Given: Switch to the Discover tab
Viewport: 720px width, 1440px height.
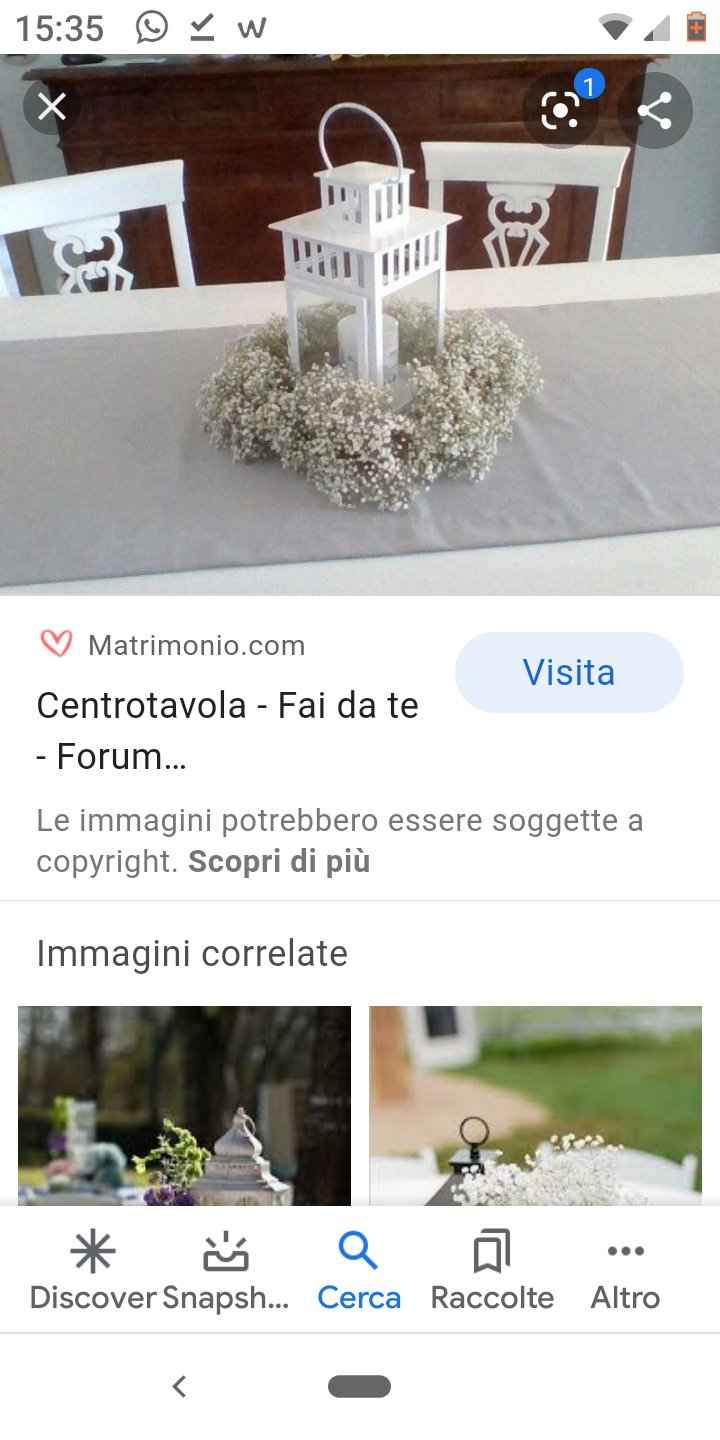Looking at the screenshot, I should (91, 1265).
